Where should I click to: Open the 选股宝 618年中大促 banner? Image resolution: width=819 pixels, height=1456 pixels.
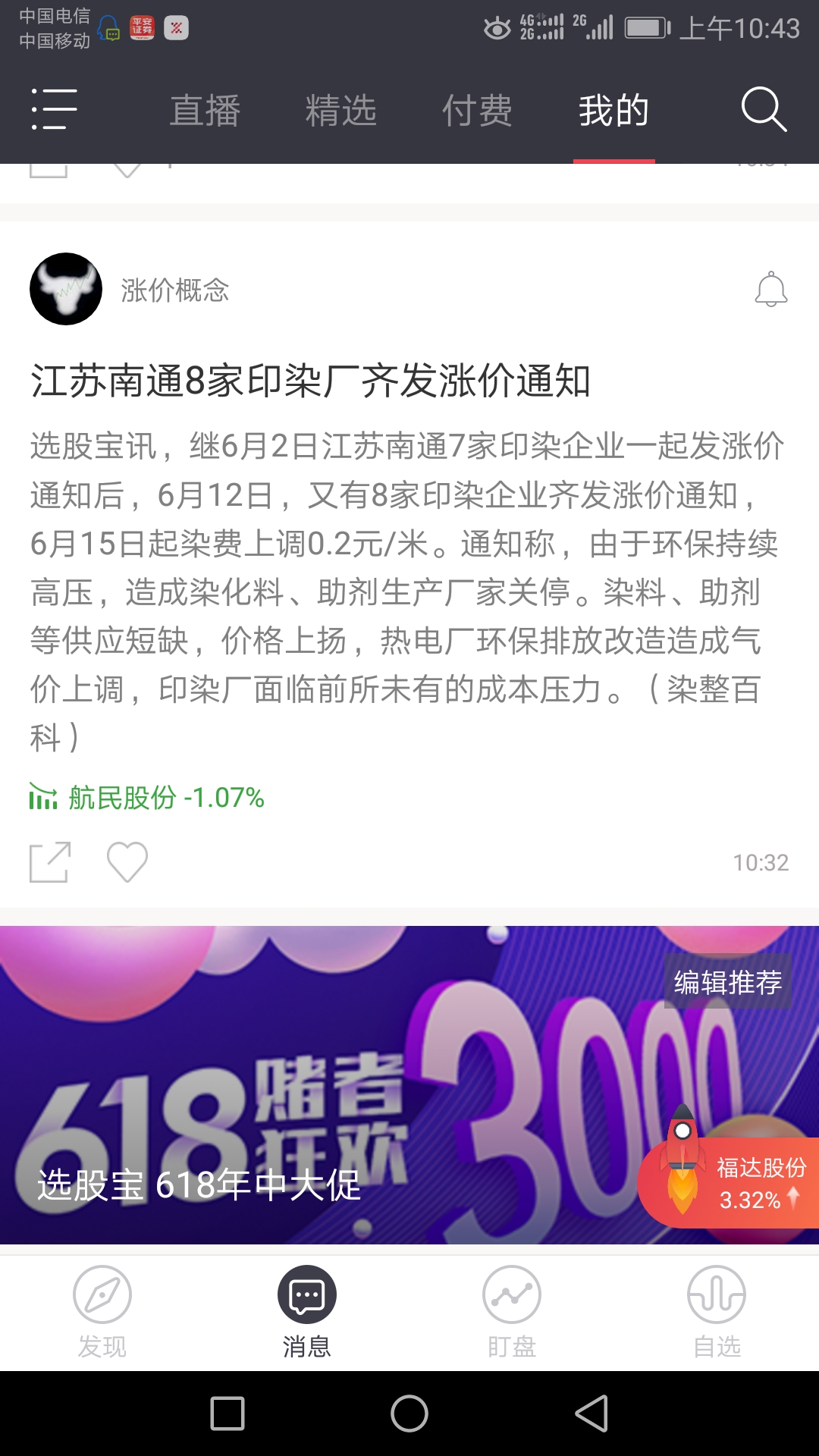(x=318, y=1084)
